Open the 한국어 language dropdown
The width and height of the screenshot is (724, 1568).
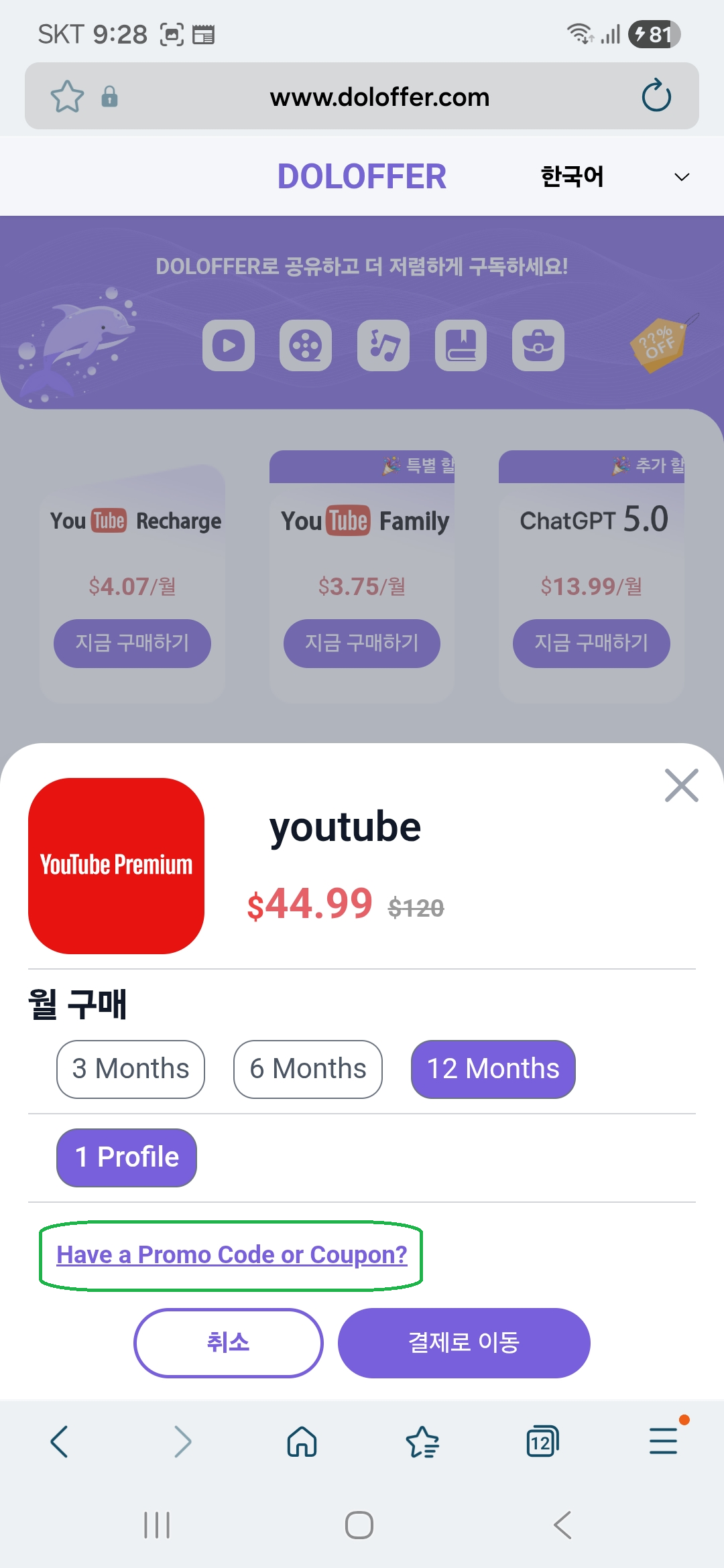point(603,177)
